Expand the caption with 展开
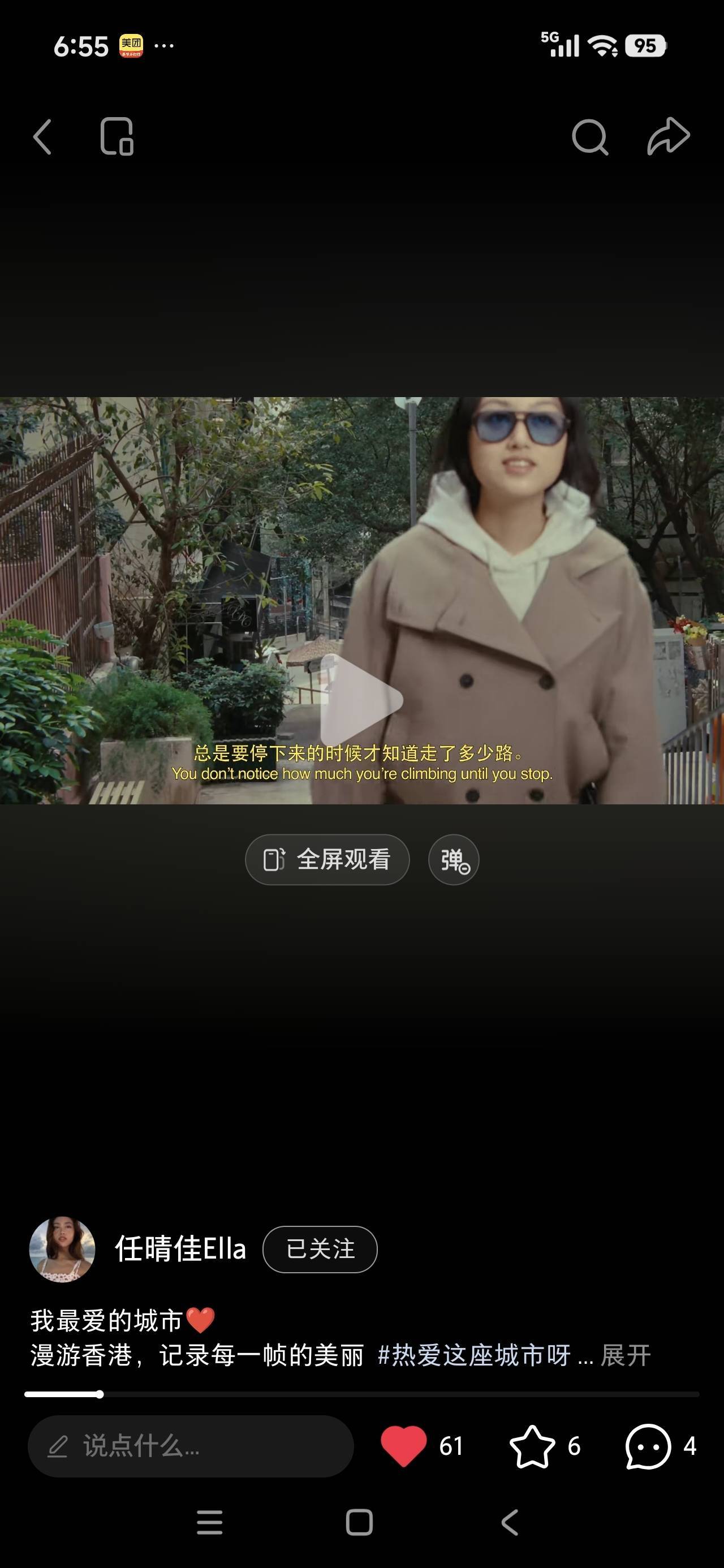The width and height of the screenshot is (724, 1568). [626, 1355]
